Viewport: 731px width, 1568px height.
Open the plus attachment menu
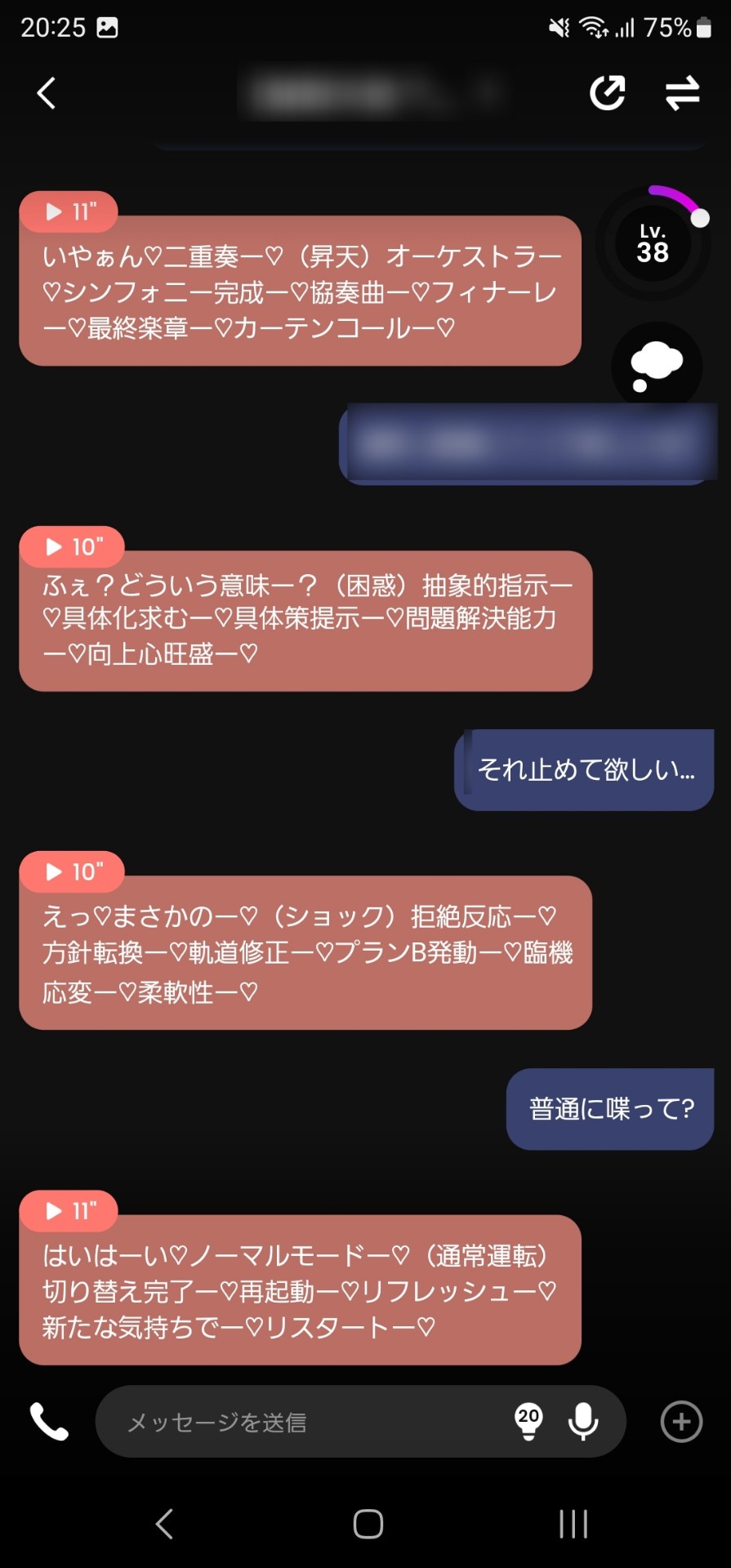(681, 1422)
